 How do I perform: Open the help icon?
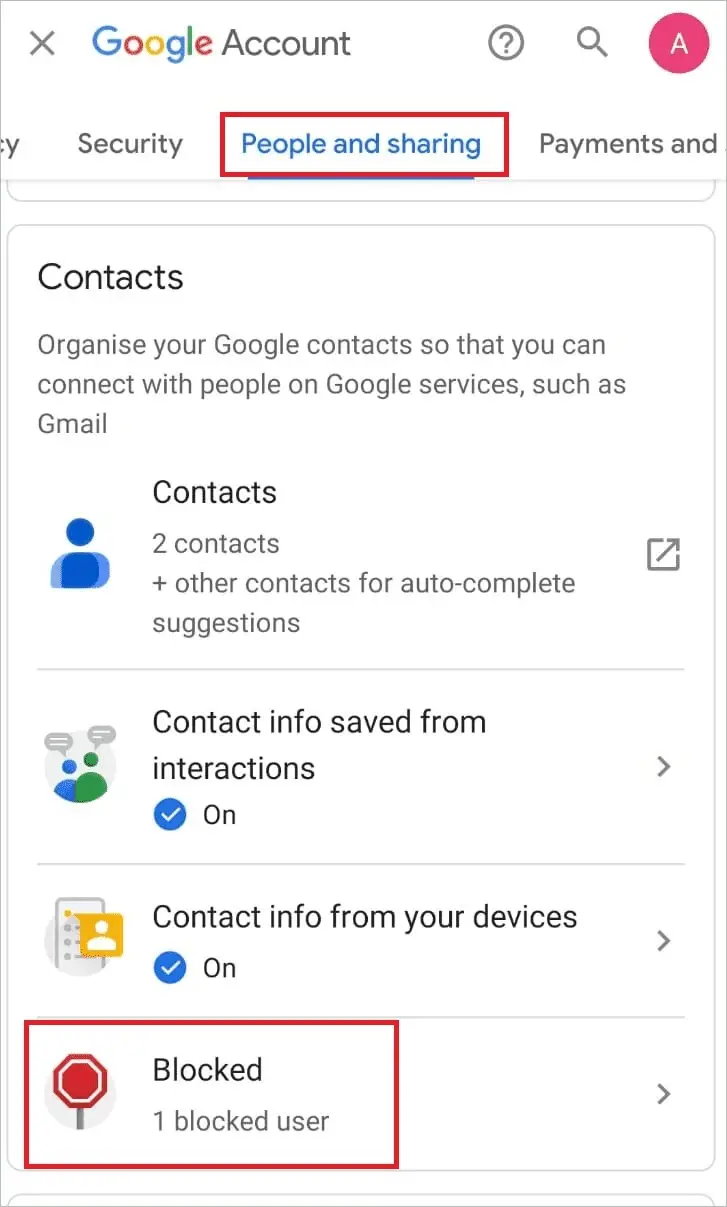click(506, 43)
